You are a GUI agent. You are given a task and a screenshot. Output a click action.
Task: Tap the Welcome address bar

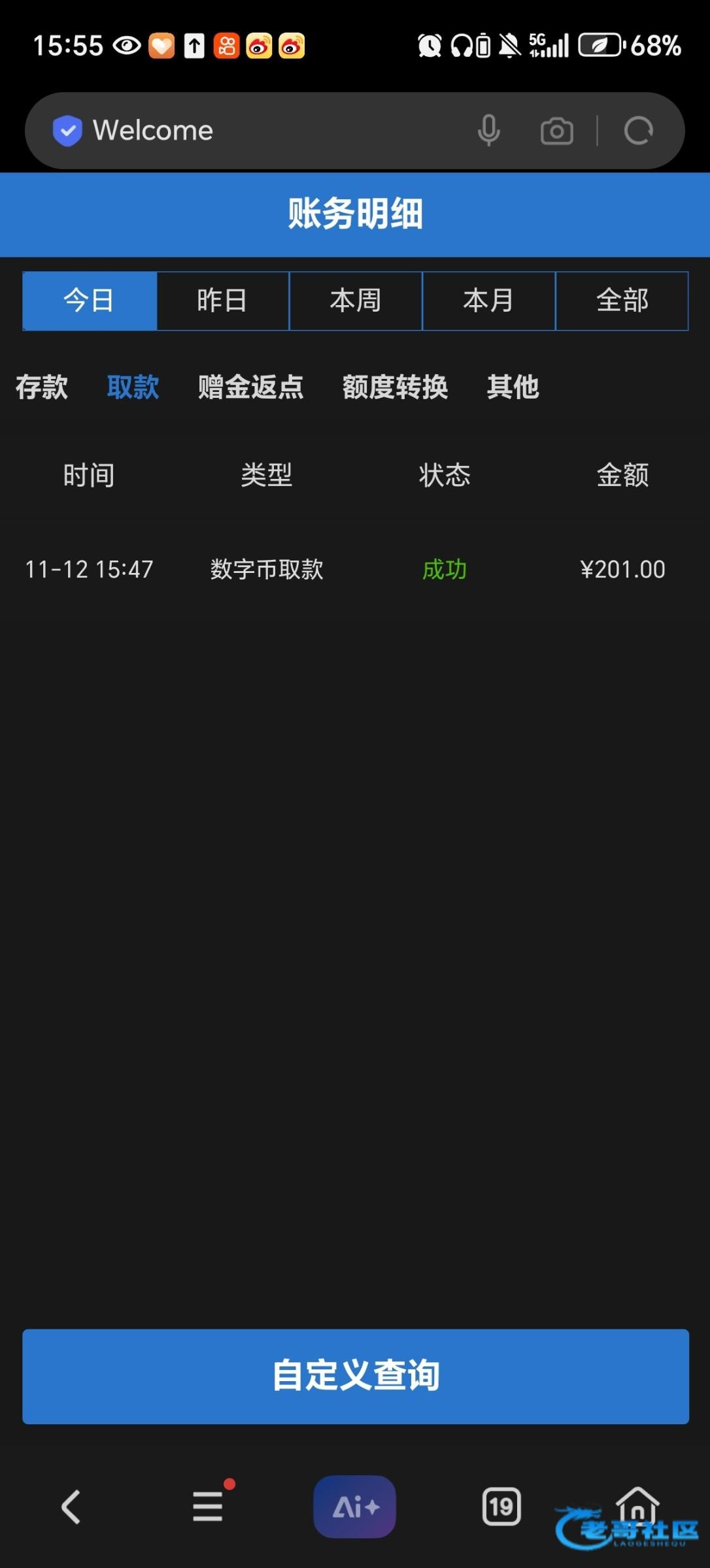[262, 130]
